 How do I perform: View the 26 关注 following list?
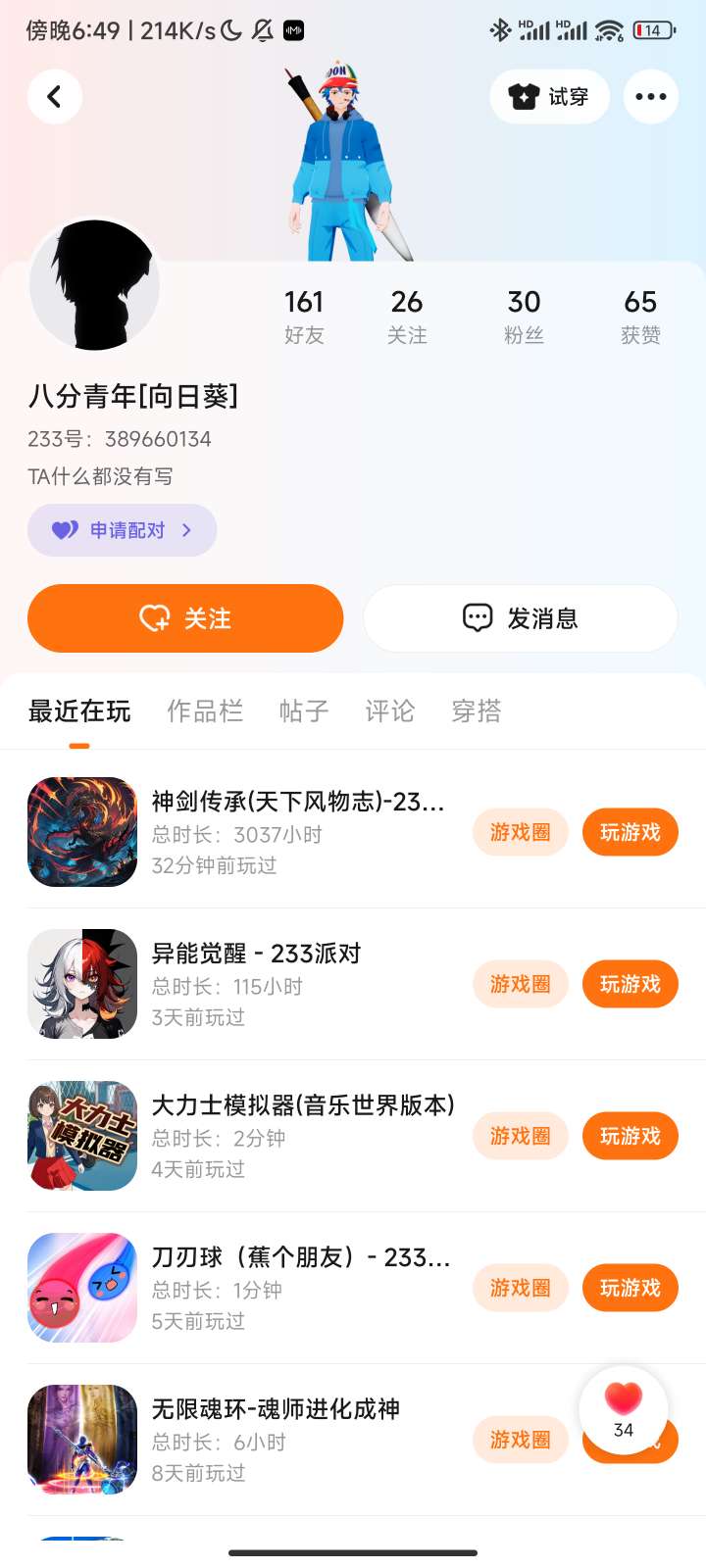pyautogui.click(x=407, y=316)
